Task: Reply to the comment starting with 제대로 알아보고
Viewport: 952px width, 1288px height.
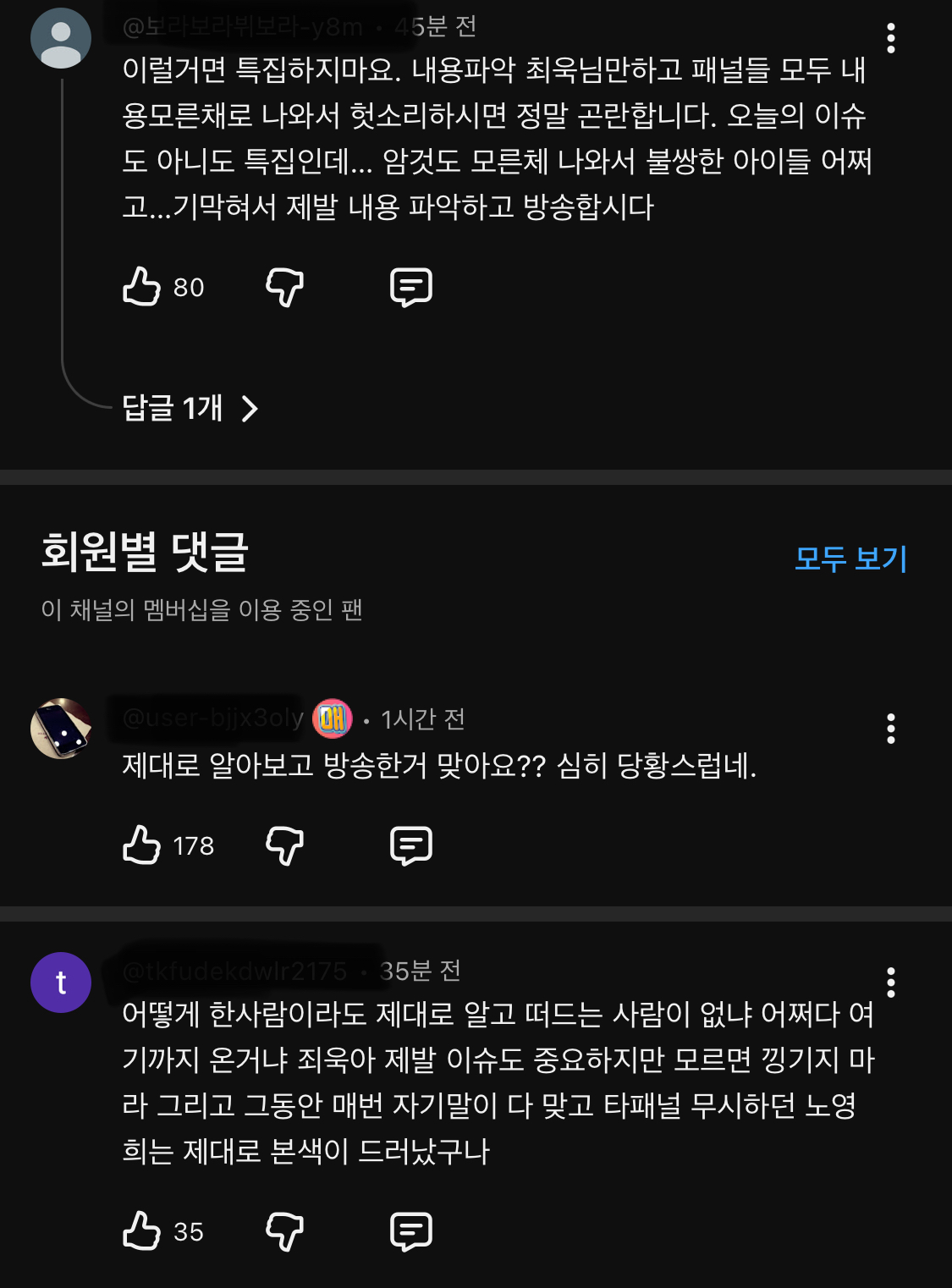Action: (411, 845)
